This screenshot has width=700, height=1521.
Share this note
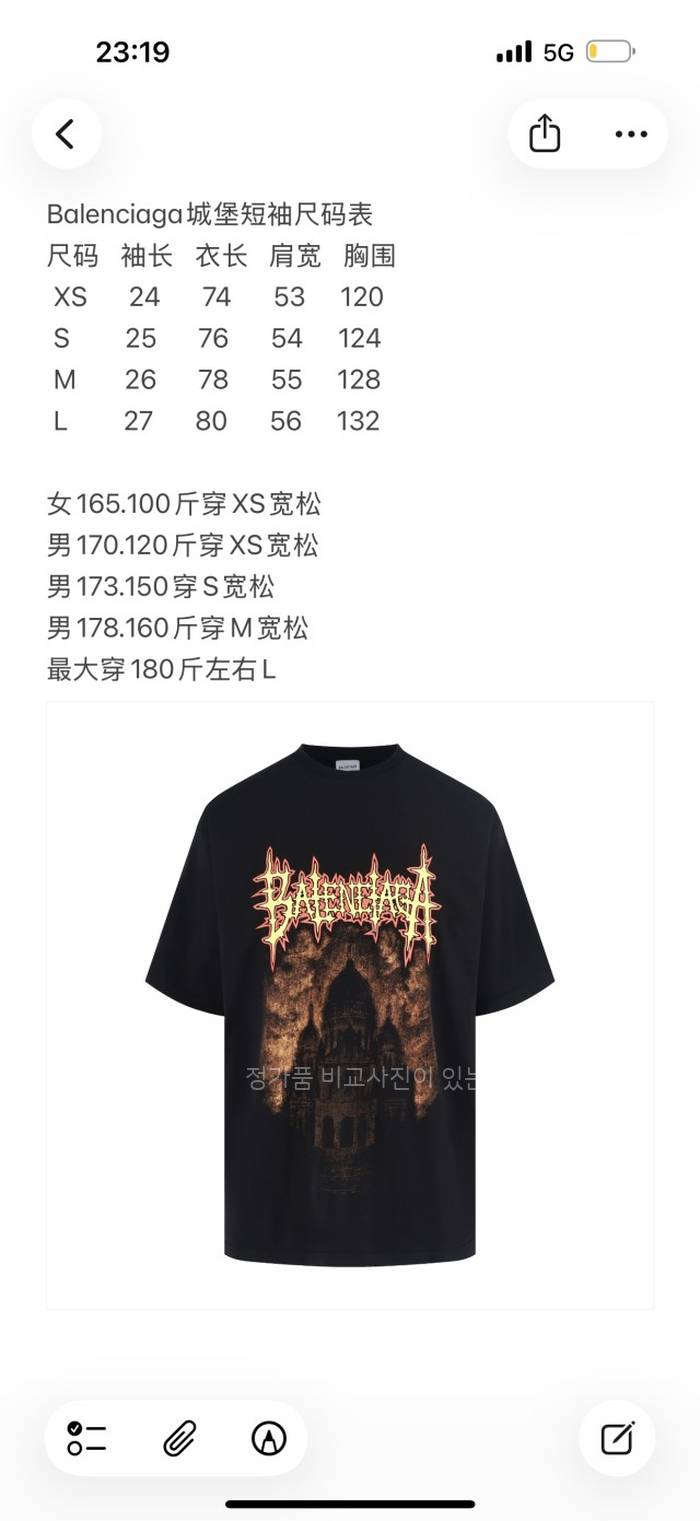point(544,134)
